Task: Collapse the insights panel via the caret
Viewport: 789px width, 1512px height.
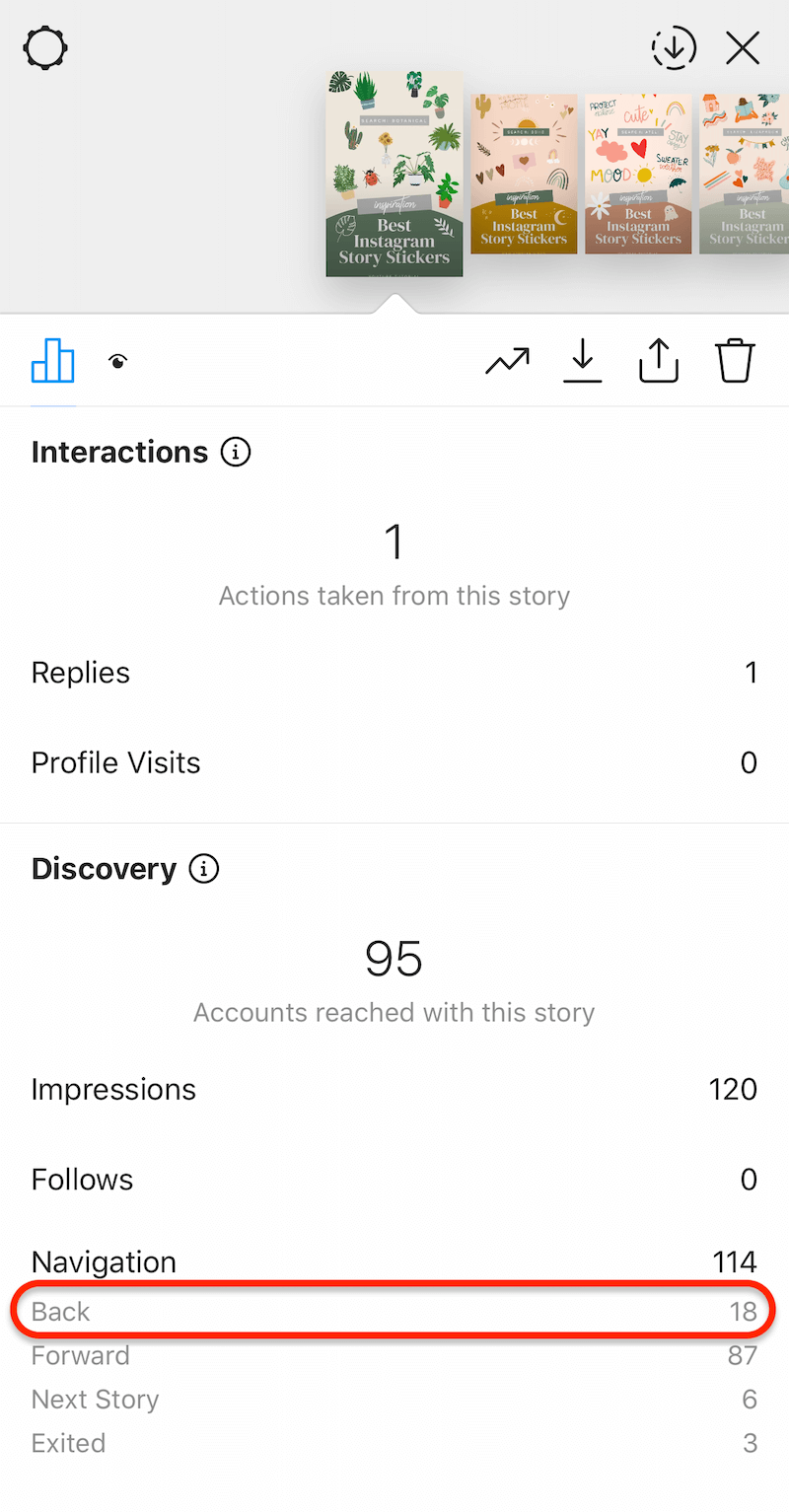Action: click(394, 307)
